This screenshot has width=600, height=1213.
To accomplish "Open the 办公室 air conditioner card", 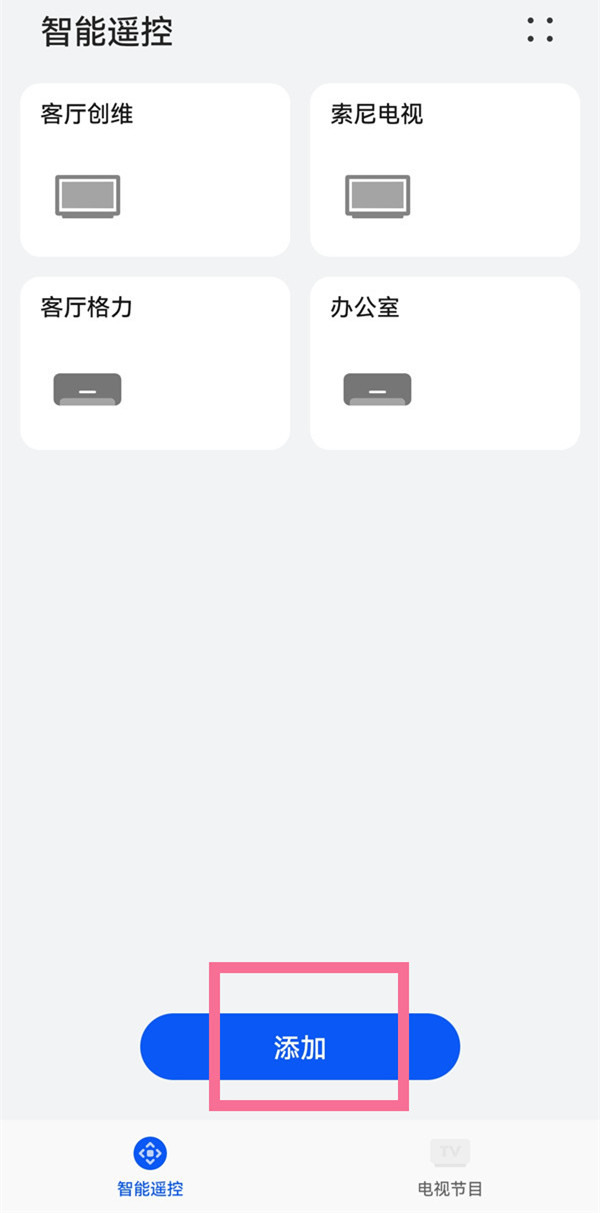I will [445, 363].
